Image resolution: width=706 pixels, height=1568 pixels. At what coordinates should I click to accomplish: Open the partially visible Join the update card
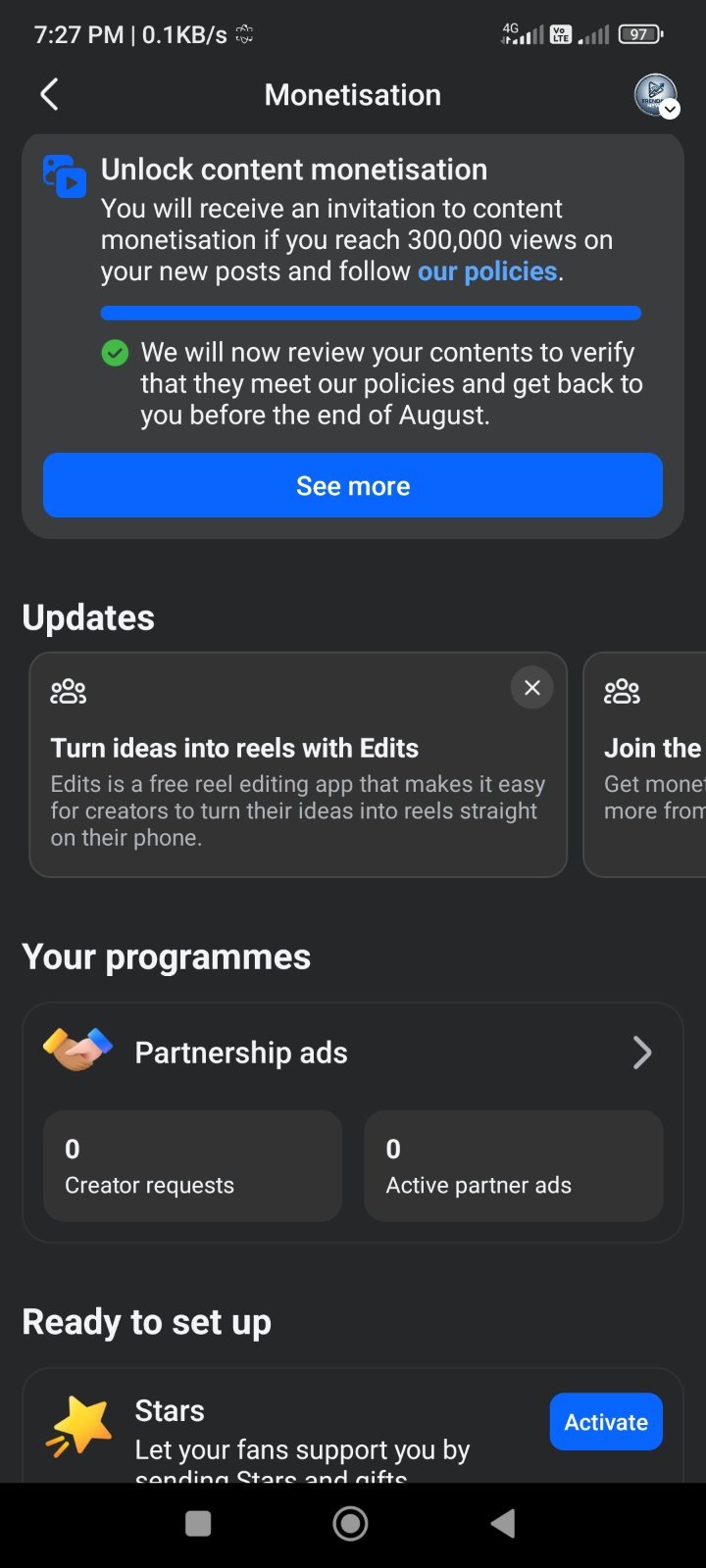(645, 764)
